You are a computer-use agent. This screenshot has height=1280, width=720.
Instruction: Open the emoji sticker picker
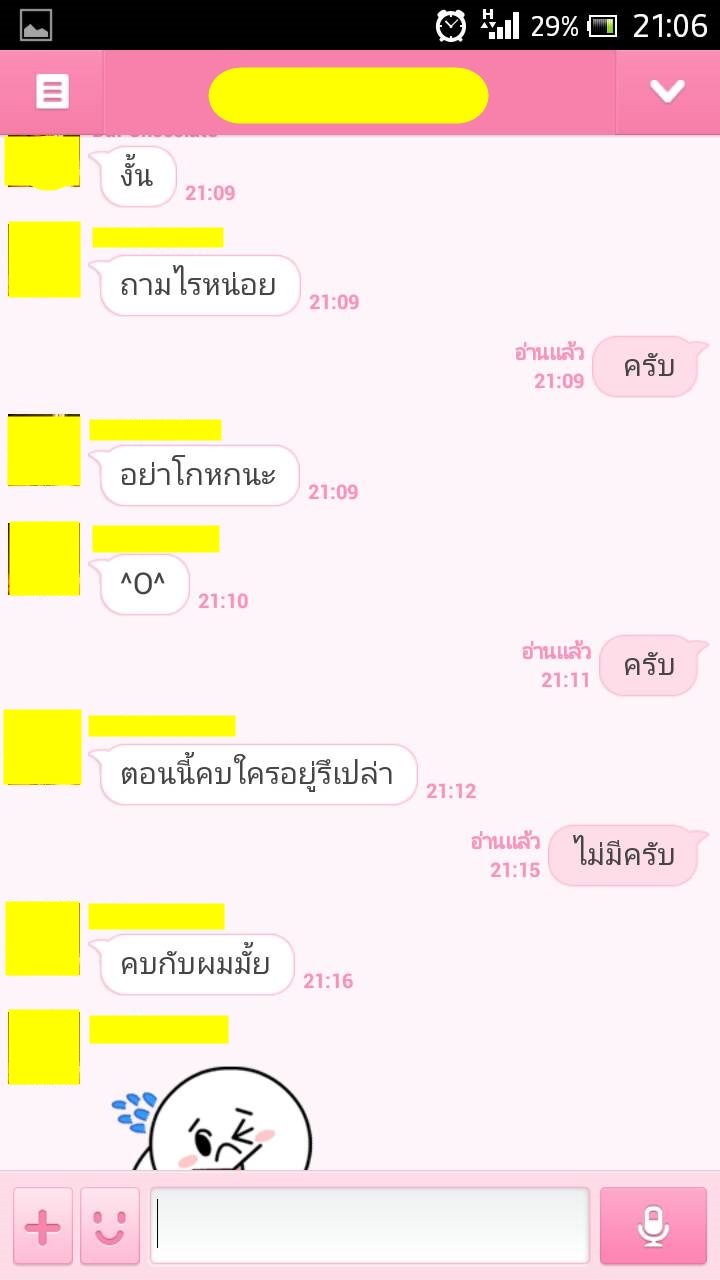pyautogui.click(x=110, y=1227)
